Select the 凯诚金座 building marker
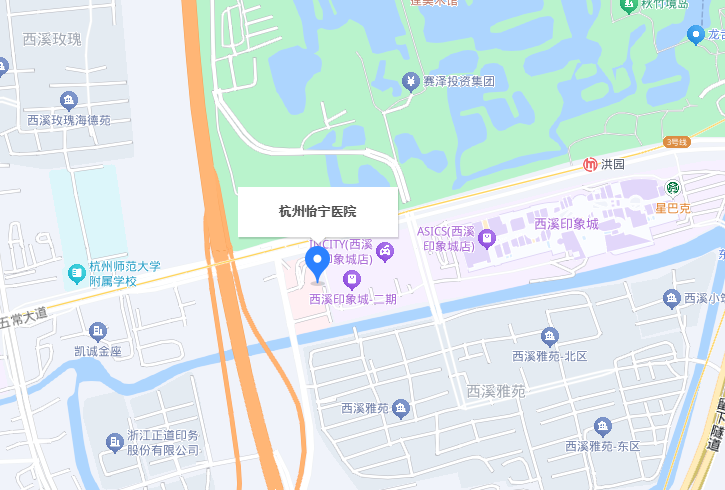This screenshot has height=490, width=725. (x=97, y=331)
